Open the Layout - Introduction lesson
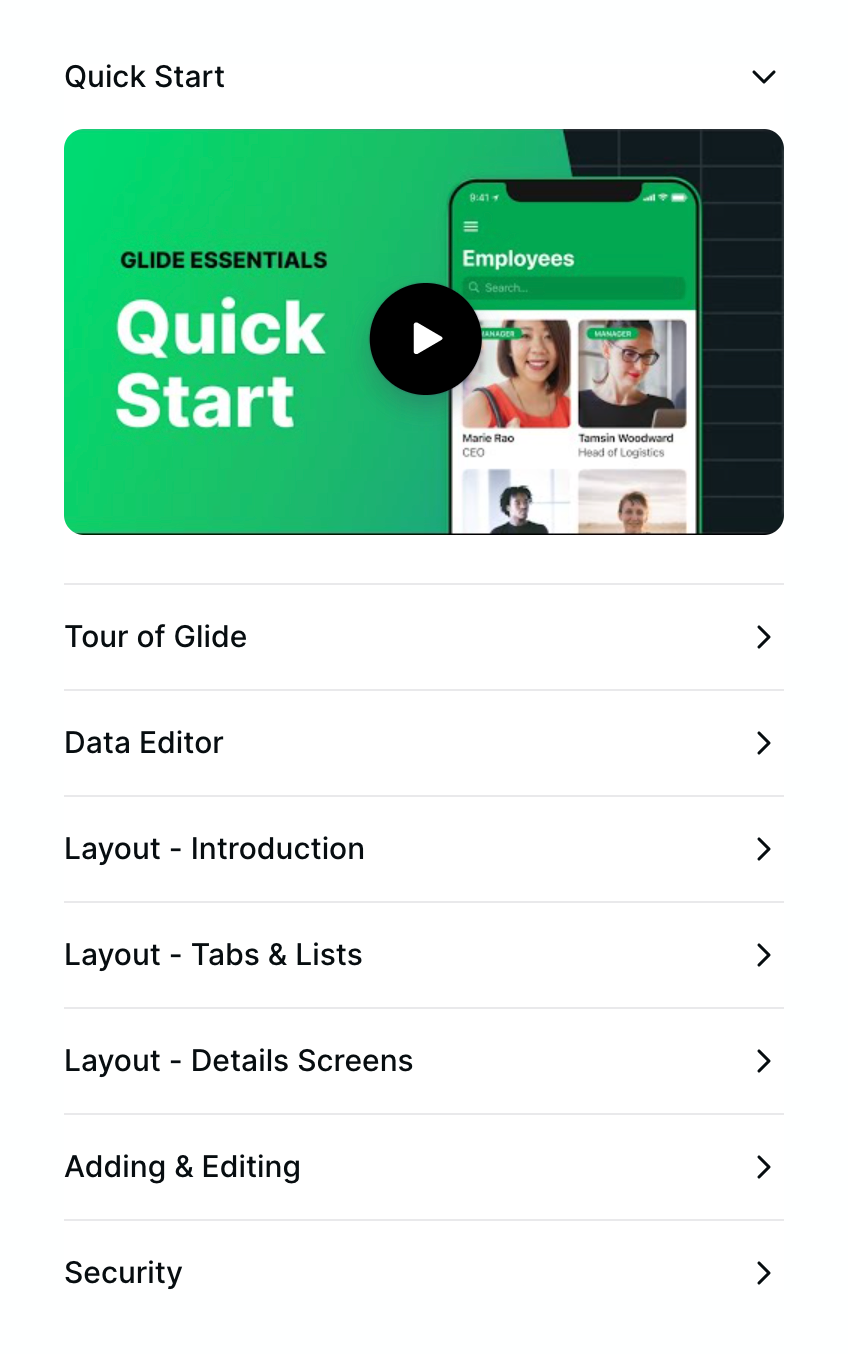 coord(214,849)
